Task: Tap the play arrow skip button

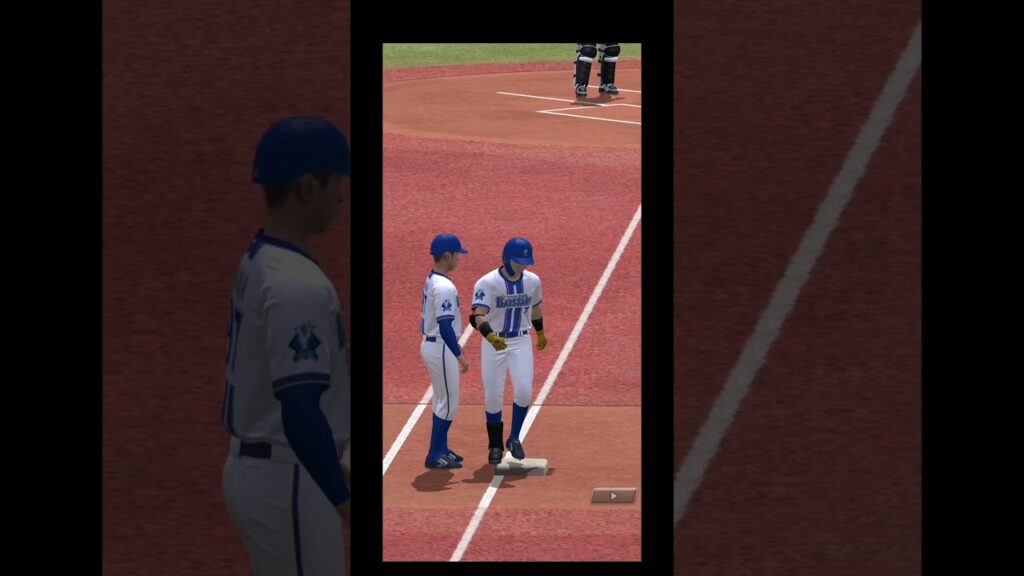Action: click(x=613, y=495)
